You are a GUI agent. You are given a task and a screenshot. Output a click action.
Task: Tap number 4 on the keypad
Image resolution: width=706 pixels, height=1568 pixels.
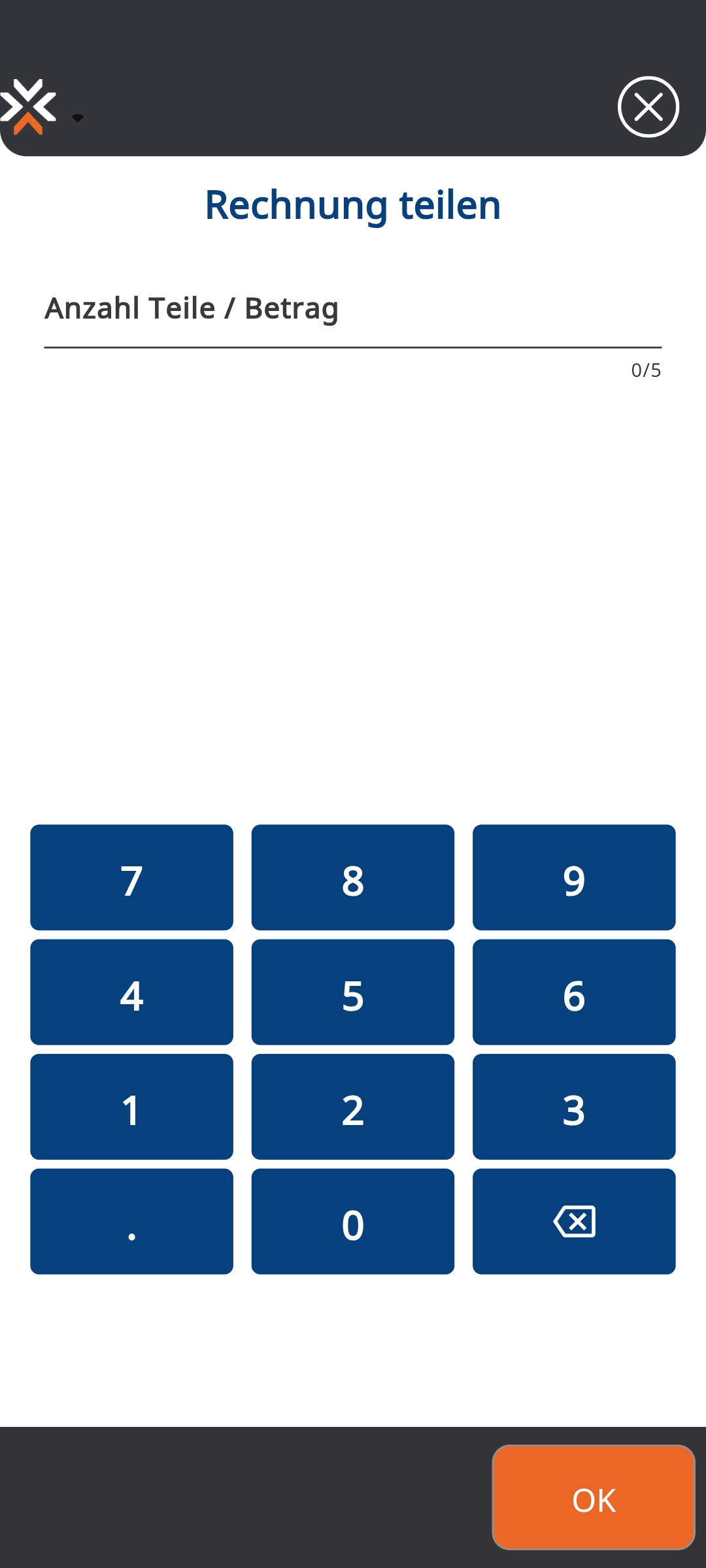131,992
